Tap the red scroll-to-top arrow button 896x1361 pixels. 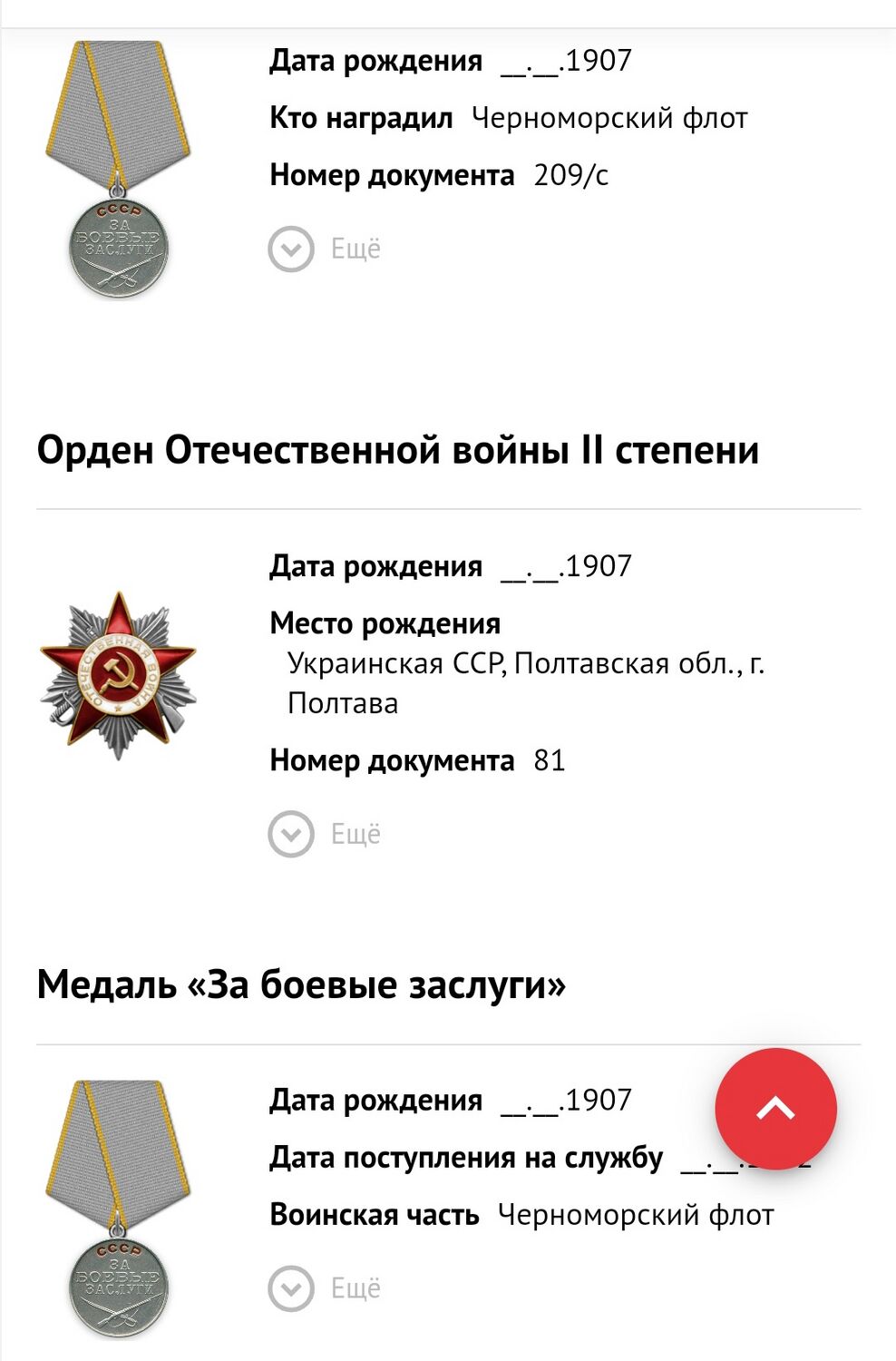(x=775, y=1108)
